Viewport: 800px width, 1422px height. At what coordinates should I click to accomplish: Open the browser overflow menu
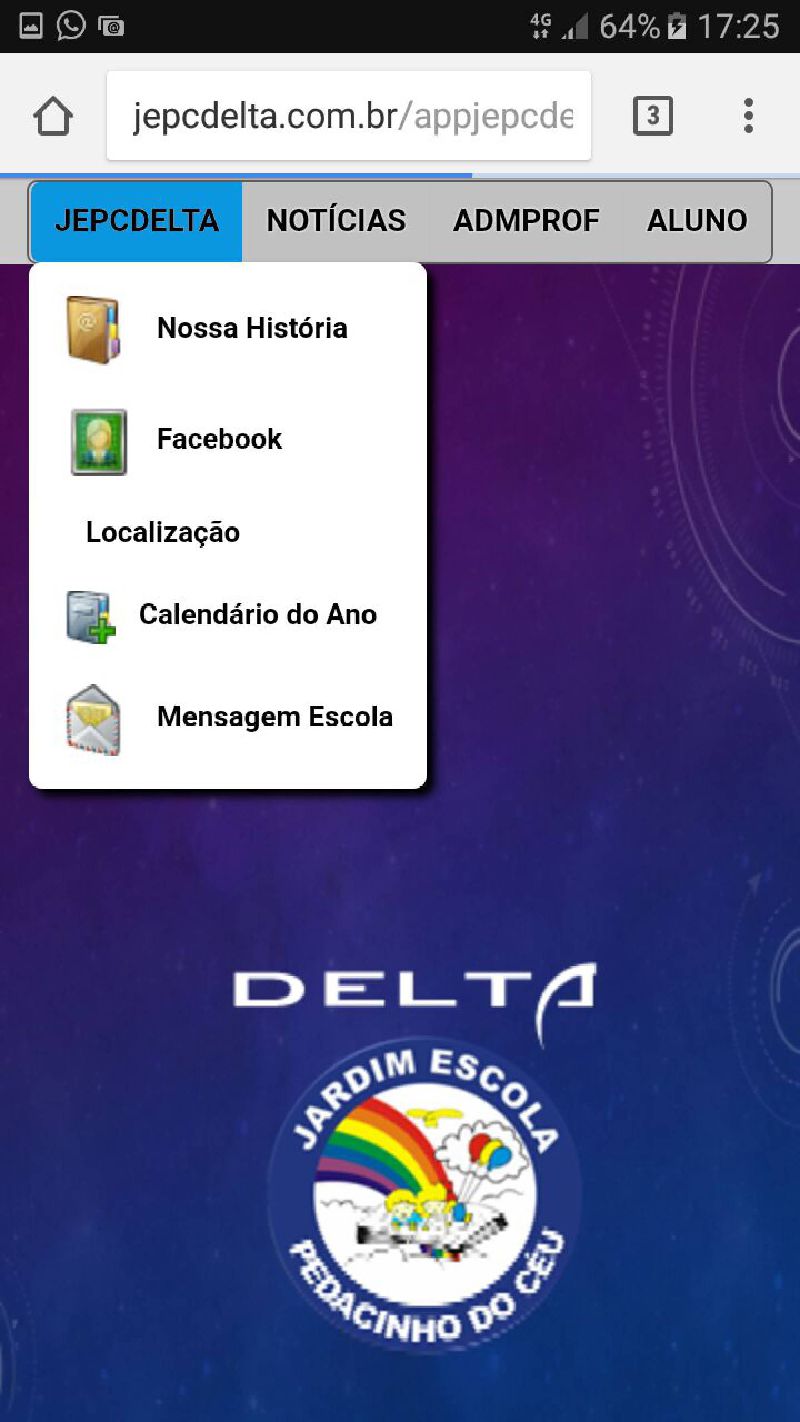tap(748, 116)
